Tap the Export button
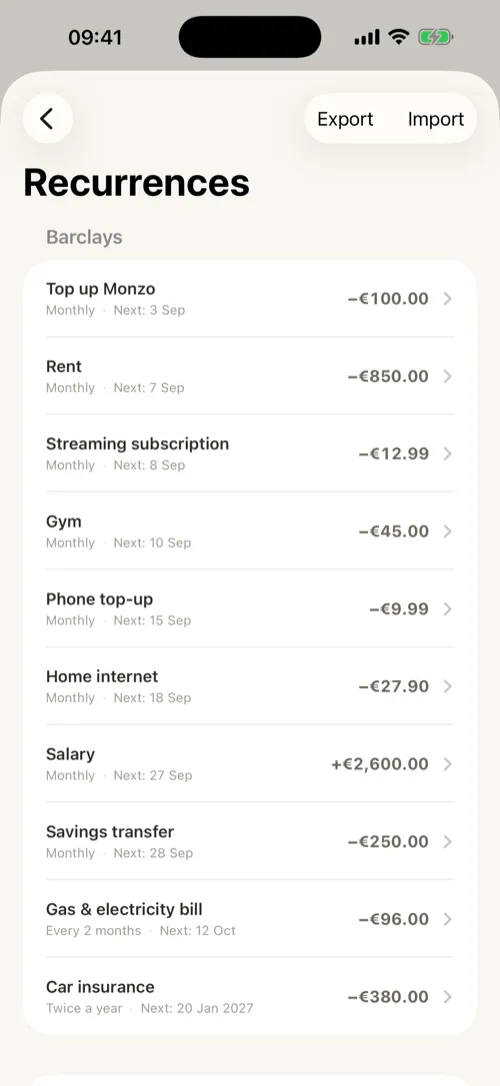This screenshot has height=1086, width=500. [x=345, y=119]
